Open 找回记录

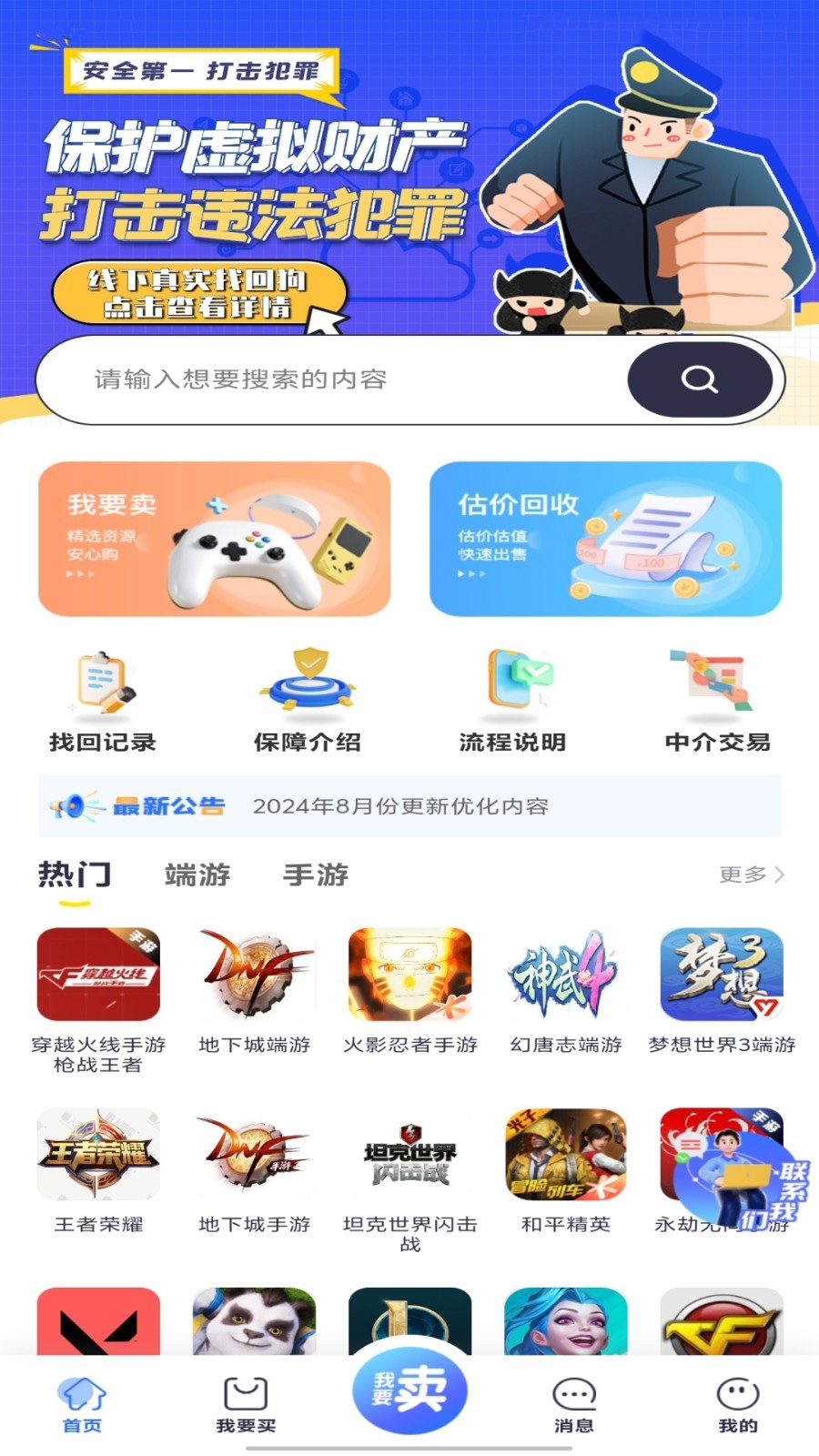click(102, 701)
